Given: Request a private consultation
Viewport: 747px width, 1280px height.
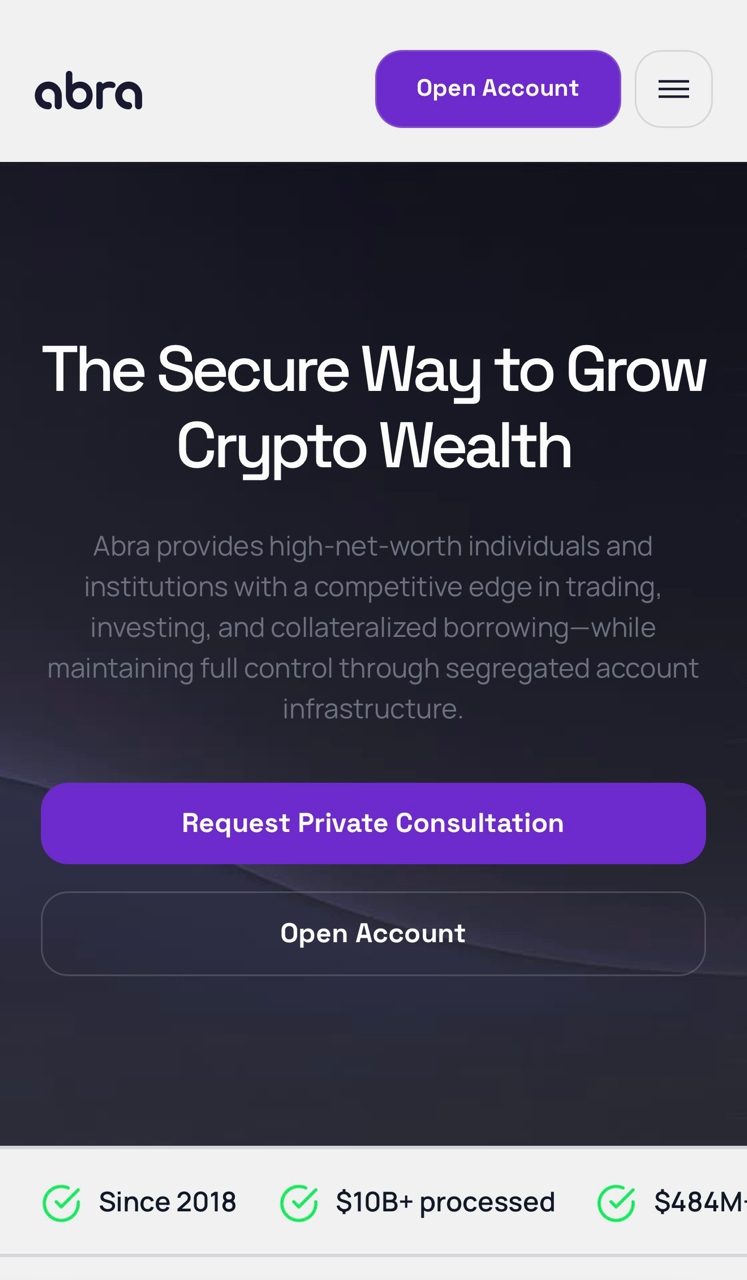Looking at the screenshot, I should 373,823.
